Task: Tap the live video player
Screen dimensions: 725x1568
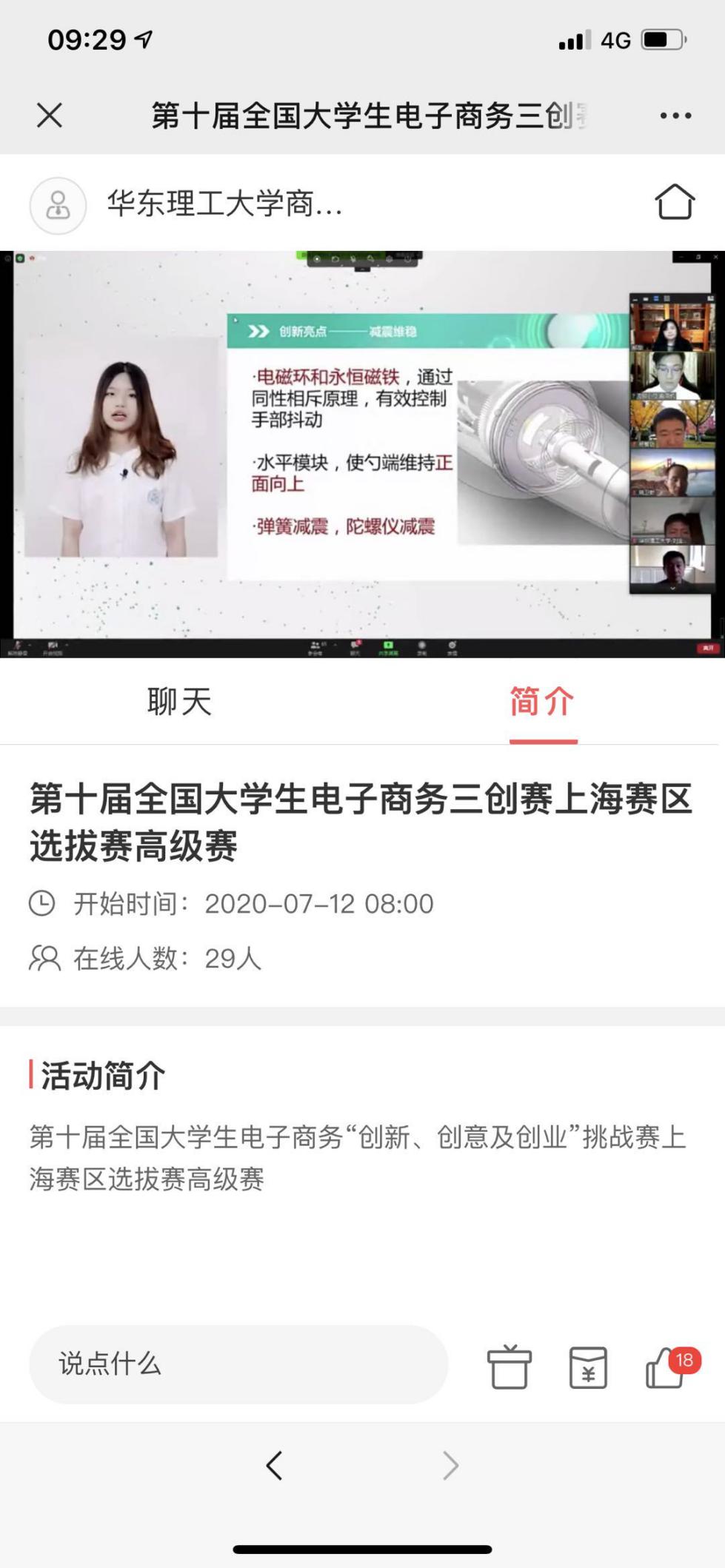Action: 362,453
